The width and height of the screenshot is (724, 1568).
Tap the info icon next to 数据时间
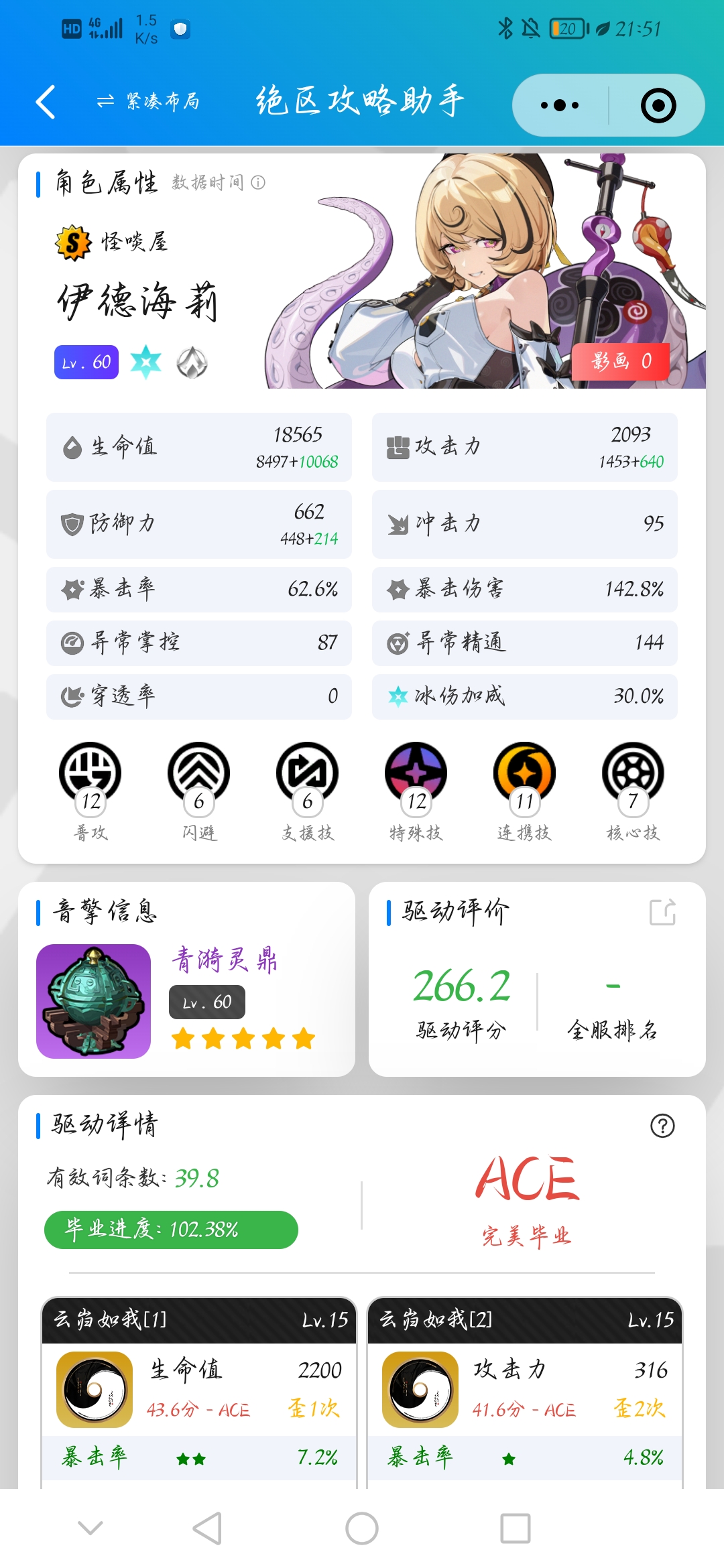point(258,183)
